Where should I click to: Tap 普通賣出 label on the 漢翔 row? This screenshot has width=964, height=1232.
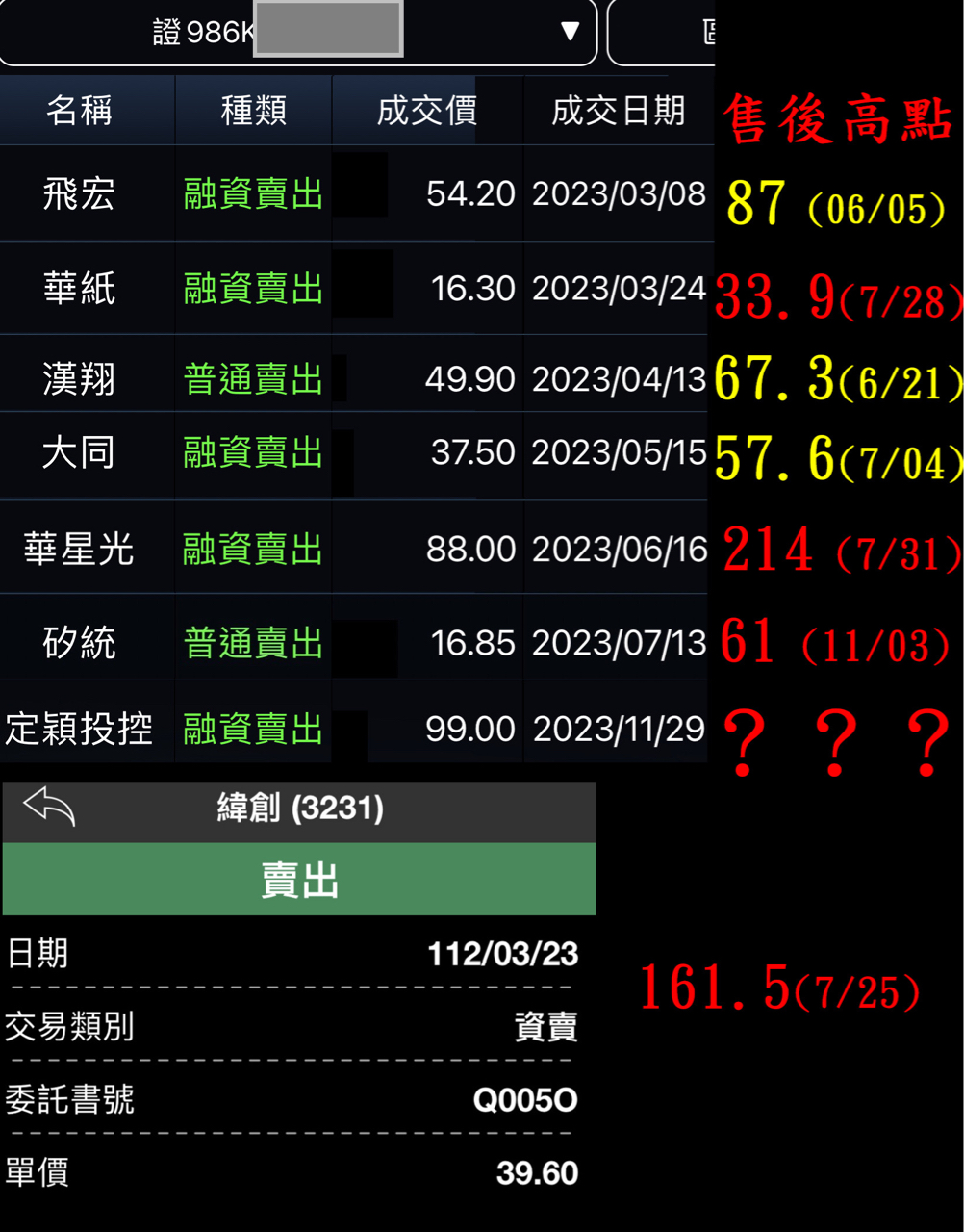(x=252, y=378)
